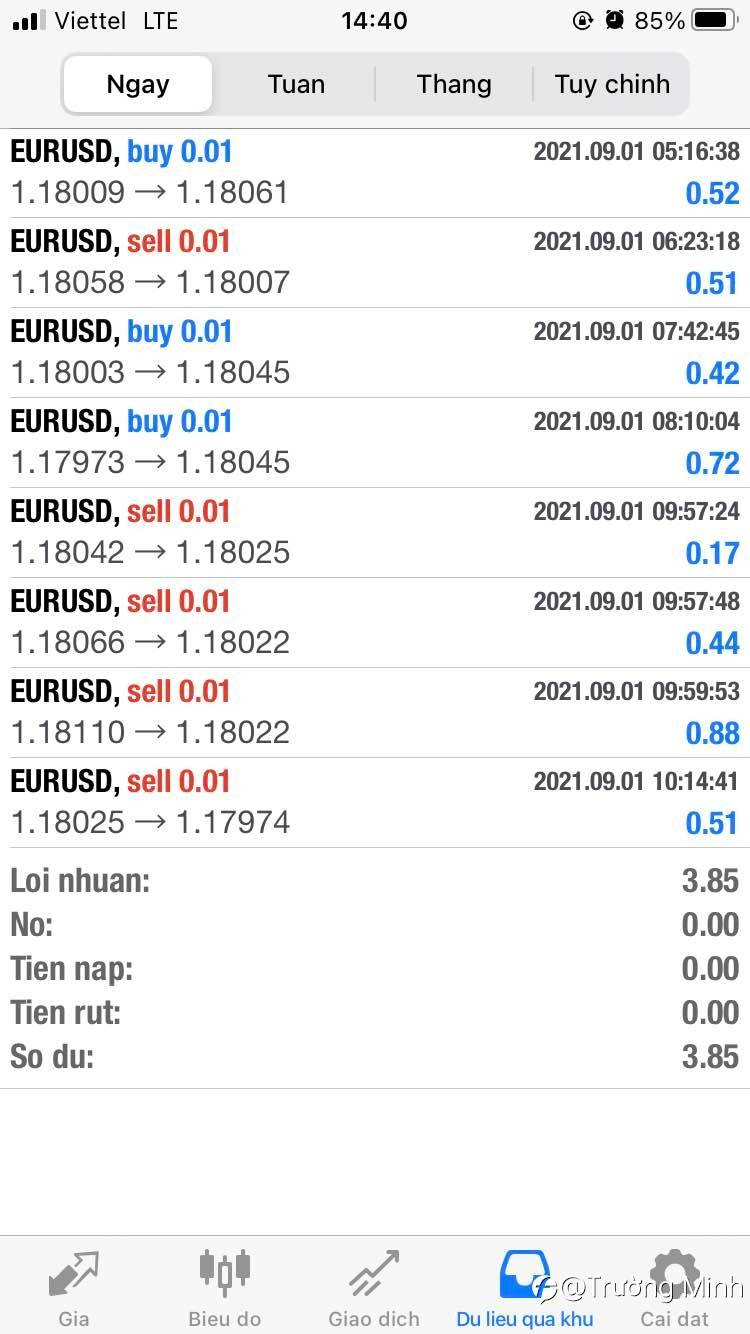Switch to the Giao dich tab

(x=374, y=1286)
